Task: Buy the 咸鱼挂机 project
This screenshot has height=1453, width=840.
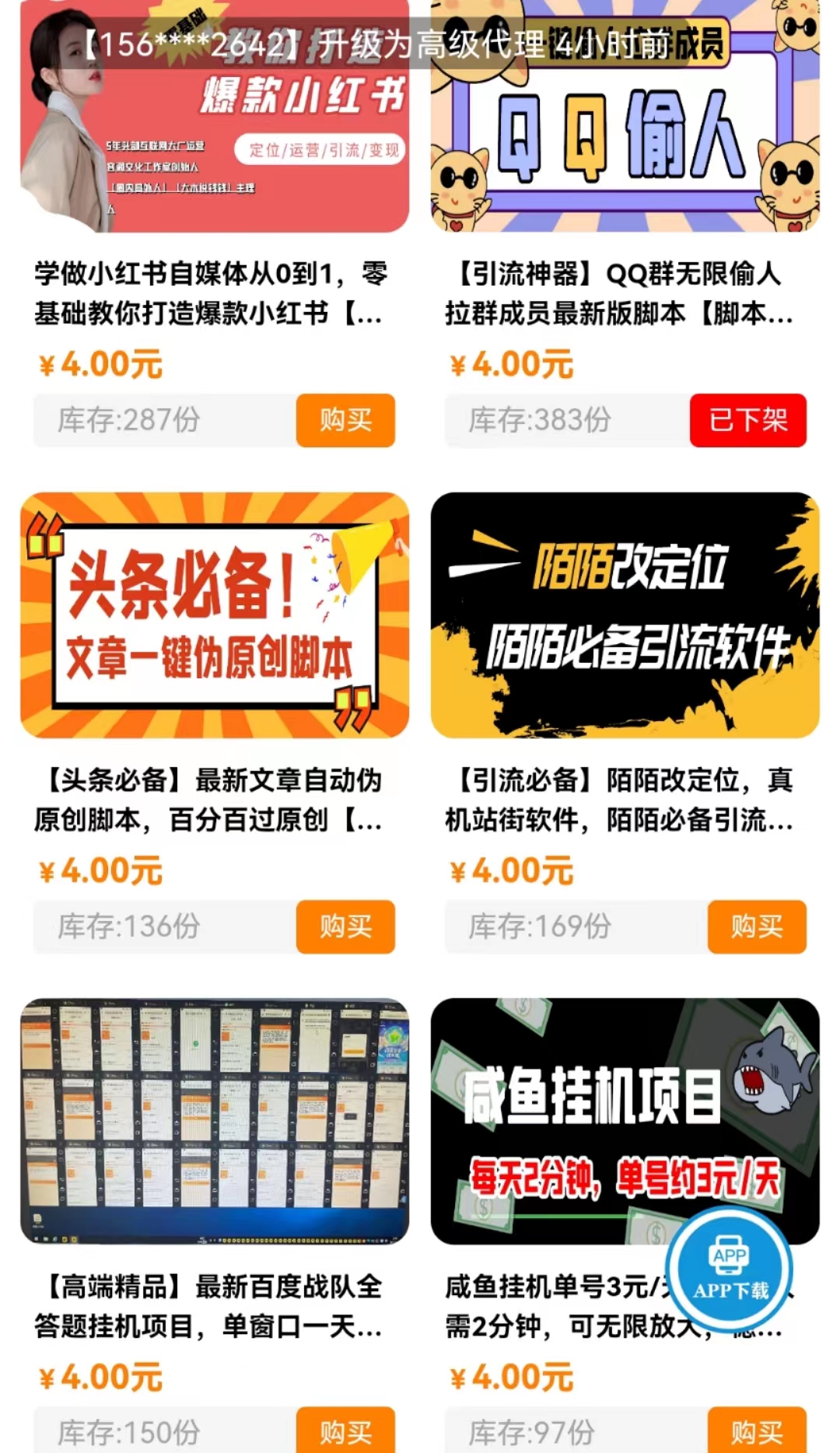Action: (x=756, y=1433)
